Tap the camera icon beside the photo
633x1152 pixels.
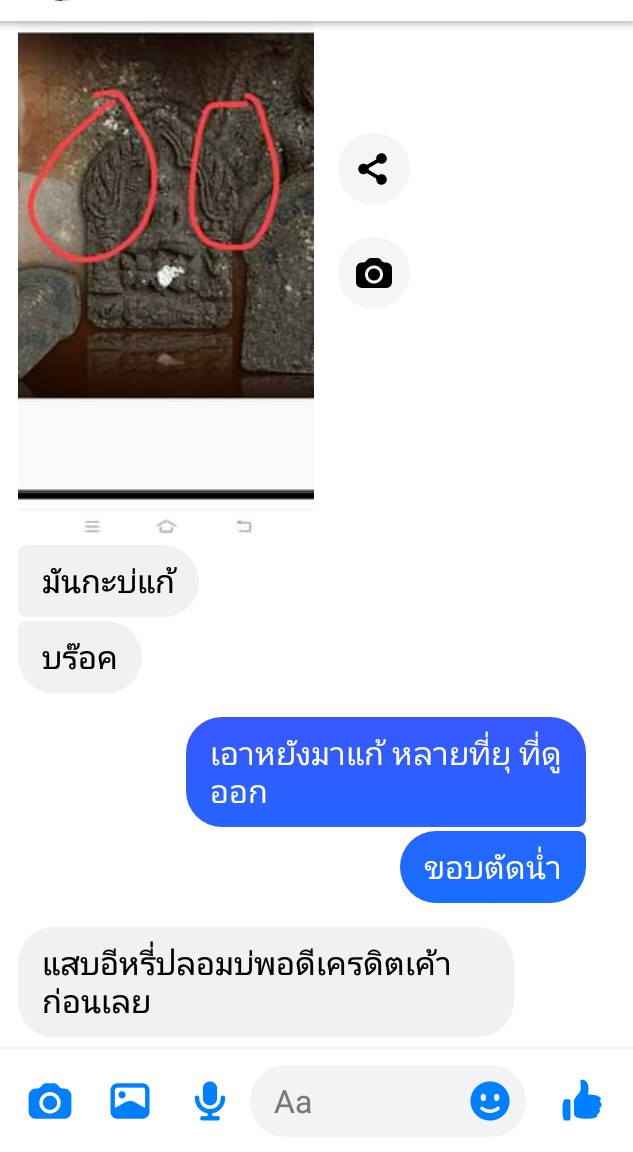click(x=373, y=273)
